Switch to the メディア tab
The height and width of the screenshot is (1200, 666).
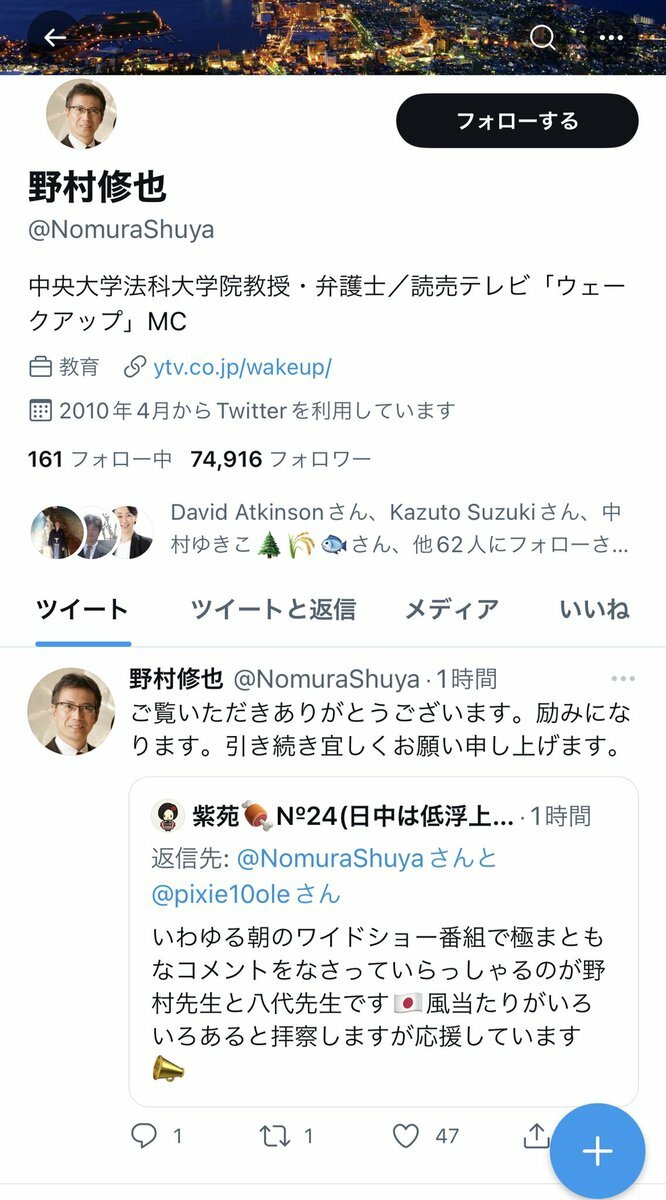click(x=451, y=609)
